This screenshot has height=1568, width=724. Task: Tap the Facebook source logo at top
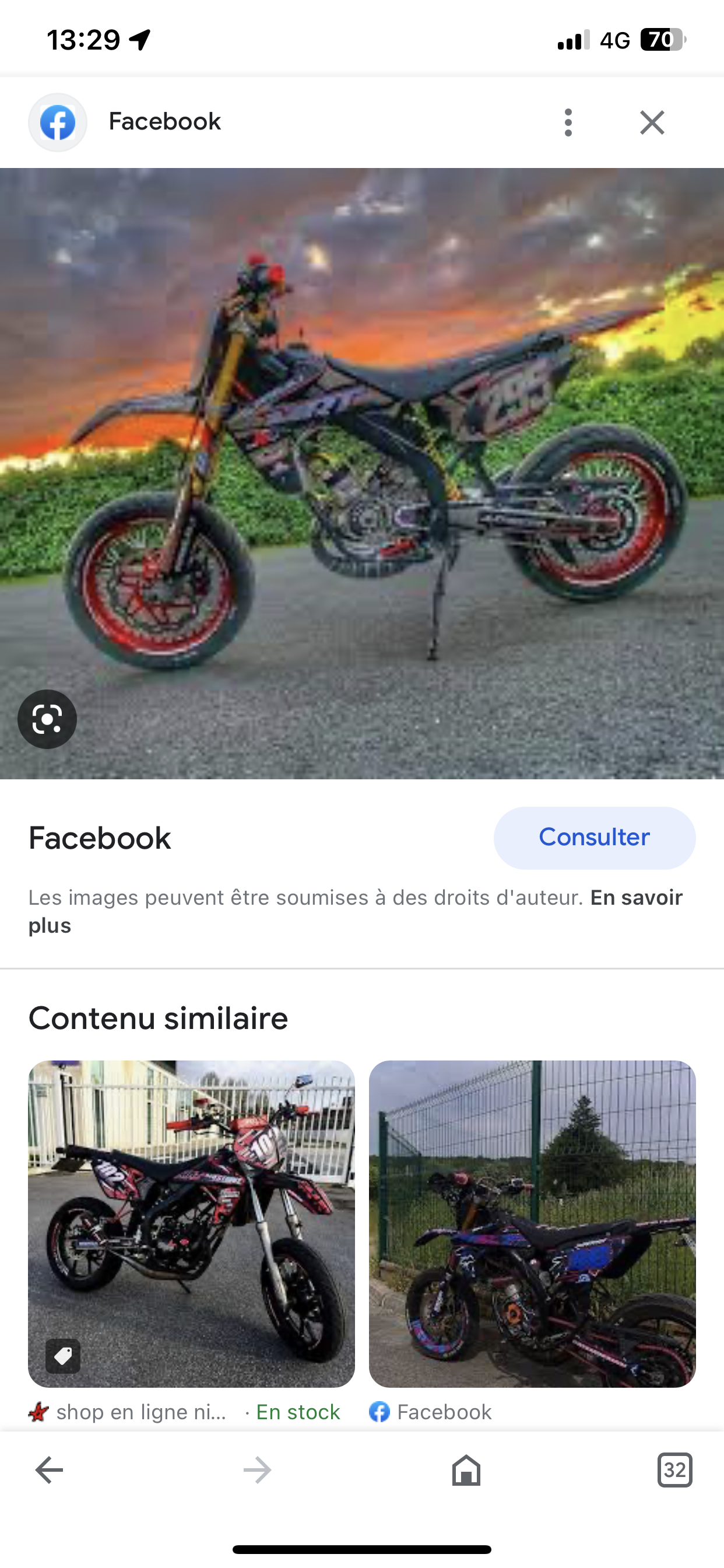58,123
